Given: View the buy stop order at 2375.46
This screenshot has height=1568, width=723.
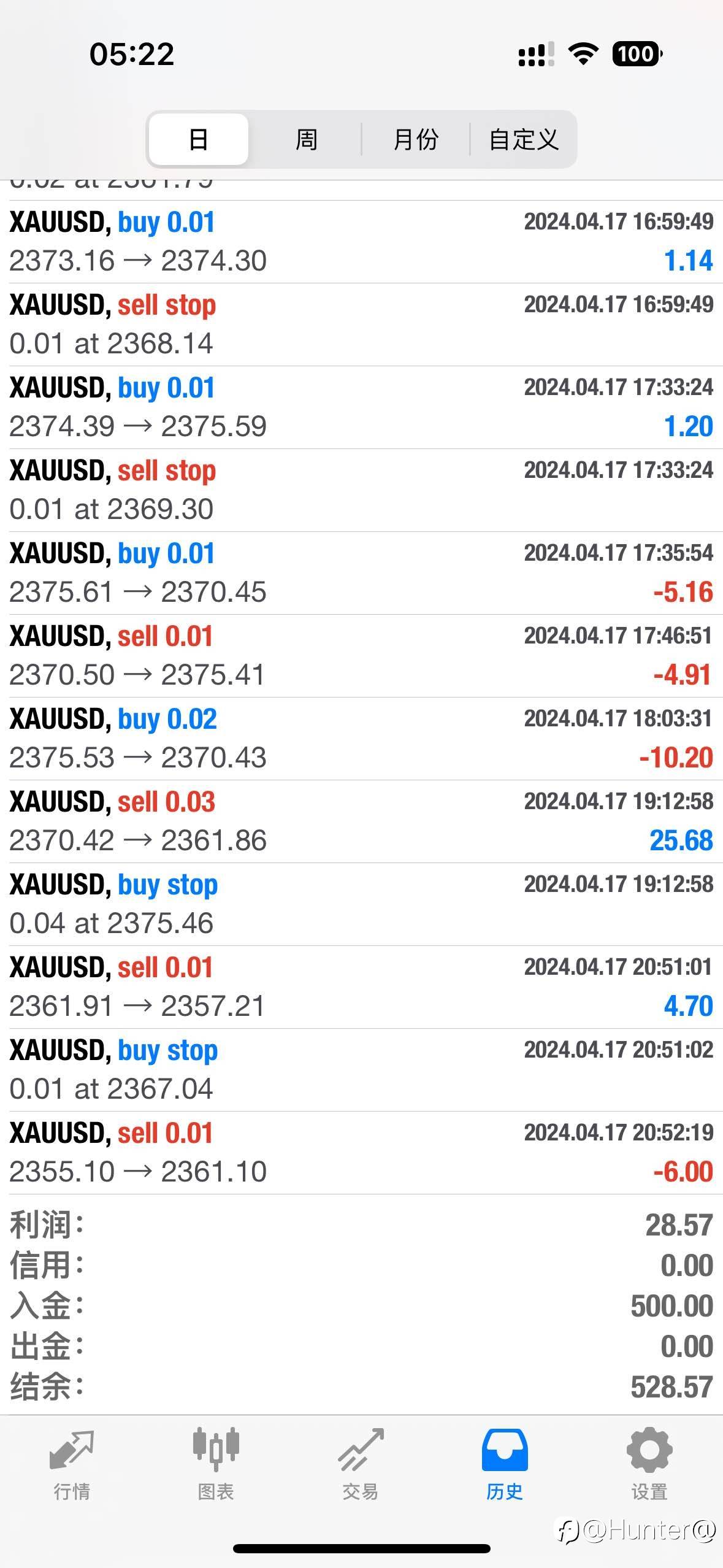Looking at the screenshot, I should tap(361, 904).
